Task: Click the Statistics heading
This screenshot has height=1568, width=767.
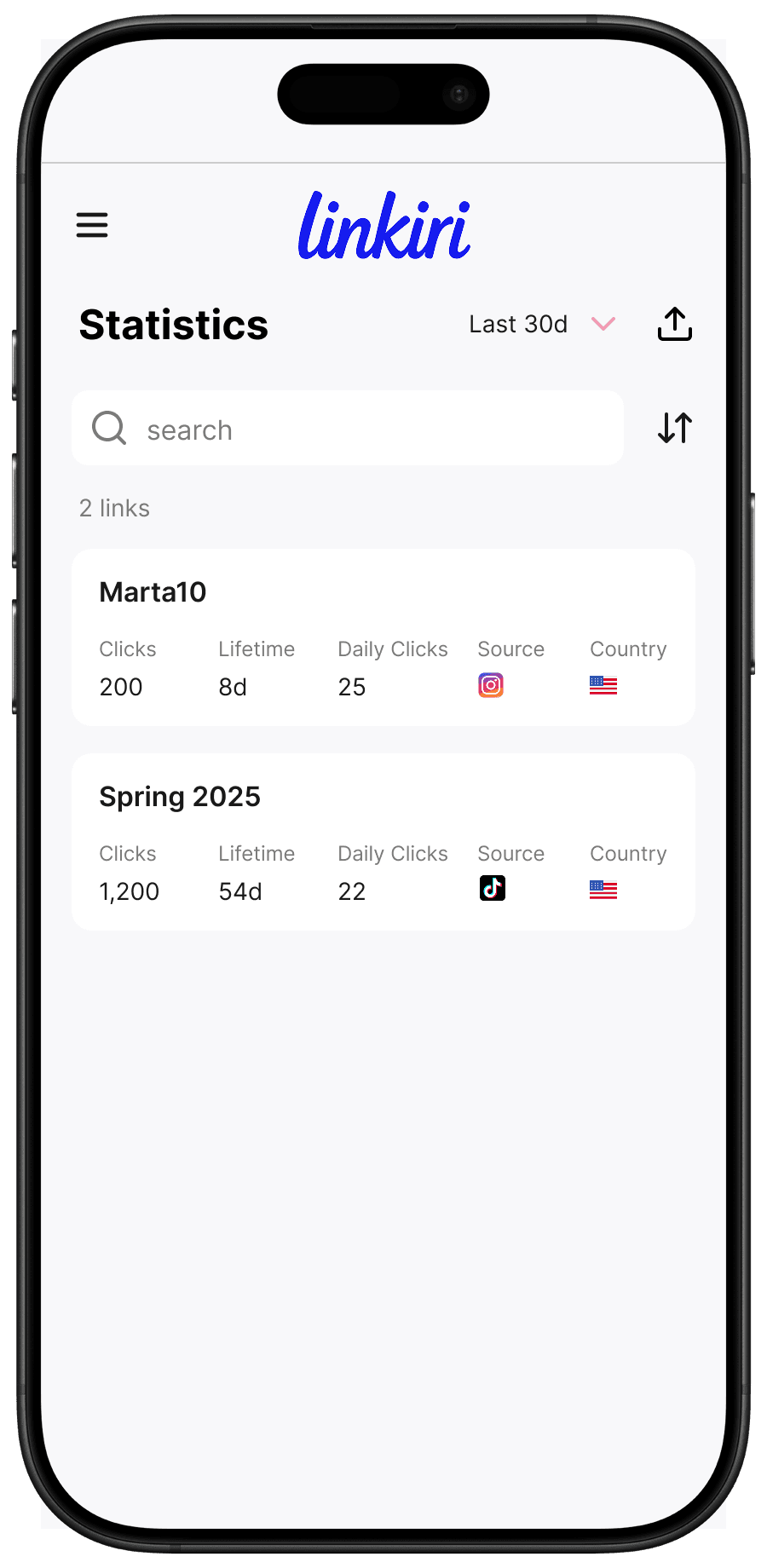Action: click(173, 324)
